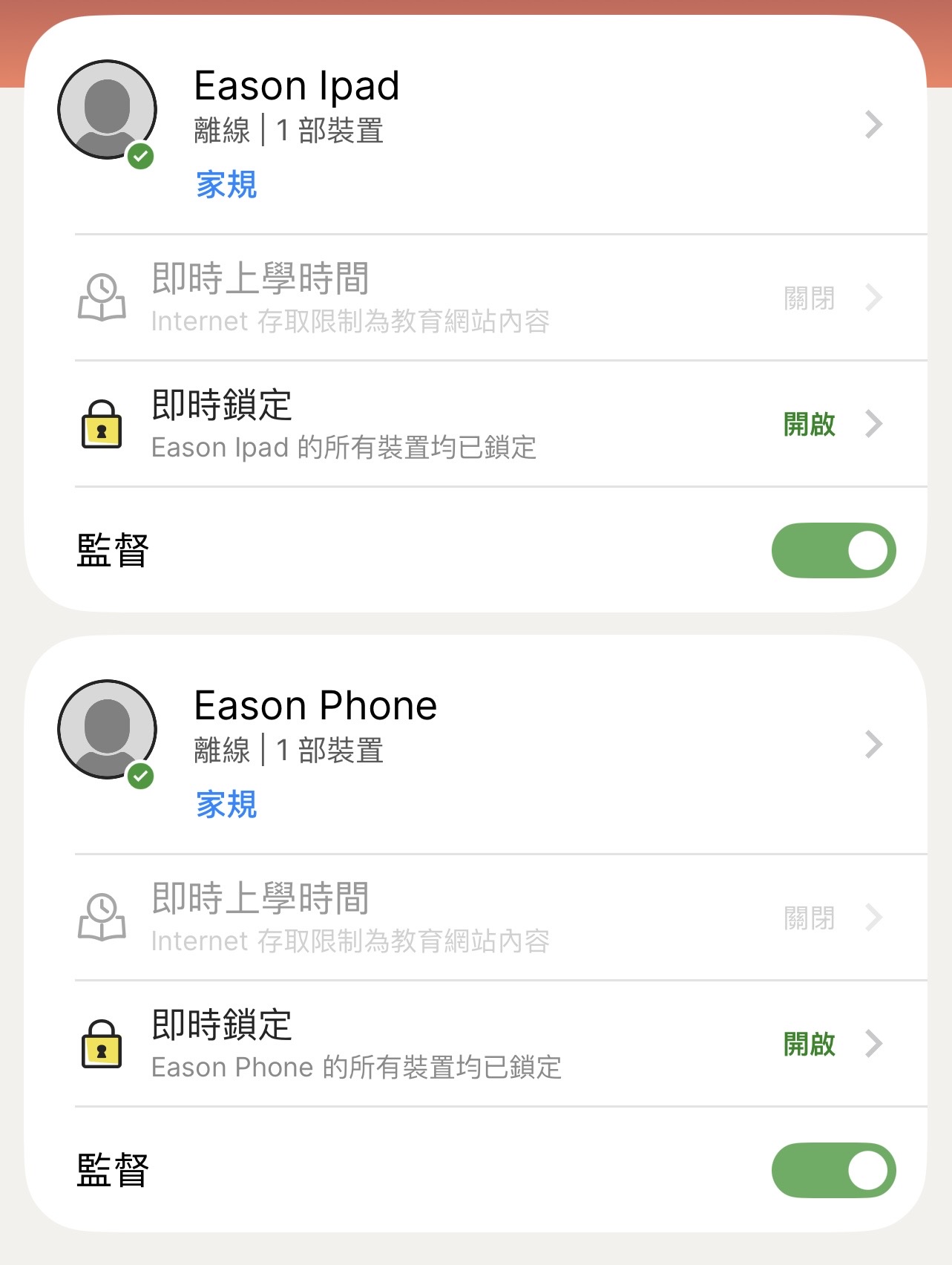Open Eason Phone profile details

pos(873,745)
